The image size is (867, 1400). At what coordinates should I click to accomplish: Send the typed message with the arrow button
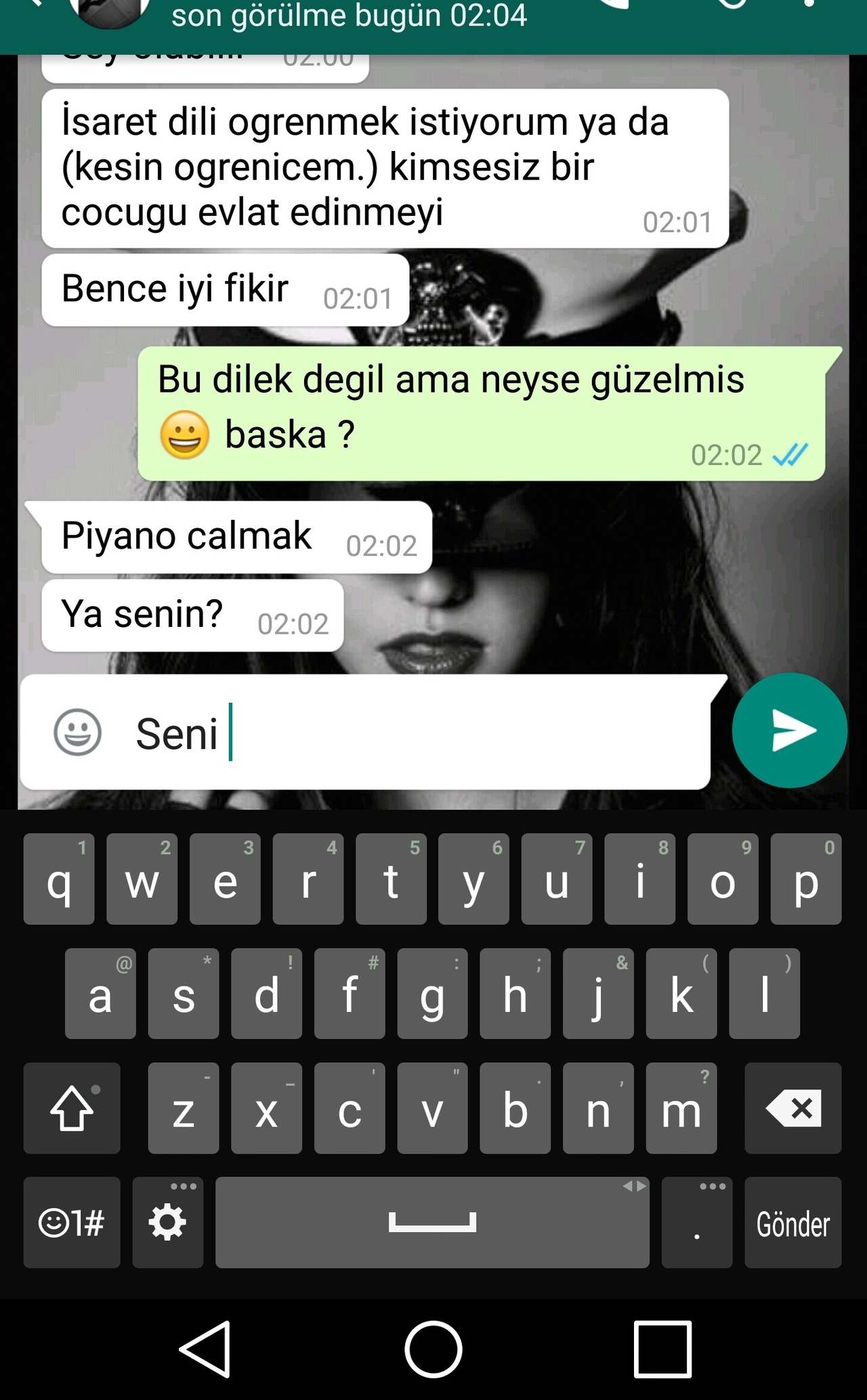789,730
